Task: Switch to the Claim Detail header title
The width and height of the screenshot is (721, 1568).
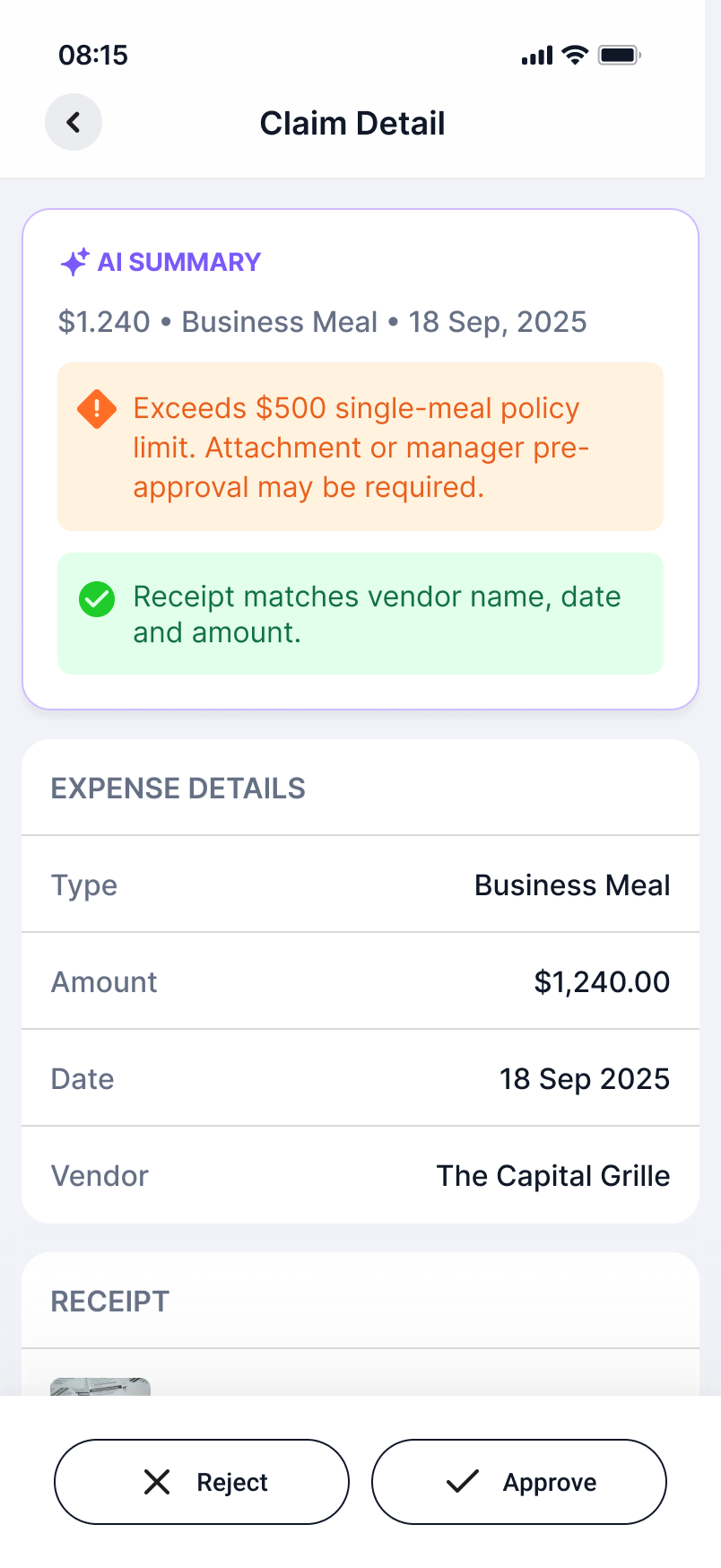Action: [x=352, y=122]
